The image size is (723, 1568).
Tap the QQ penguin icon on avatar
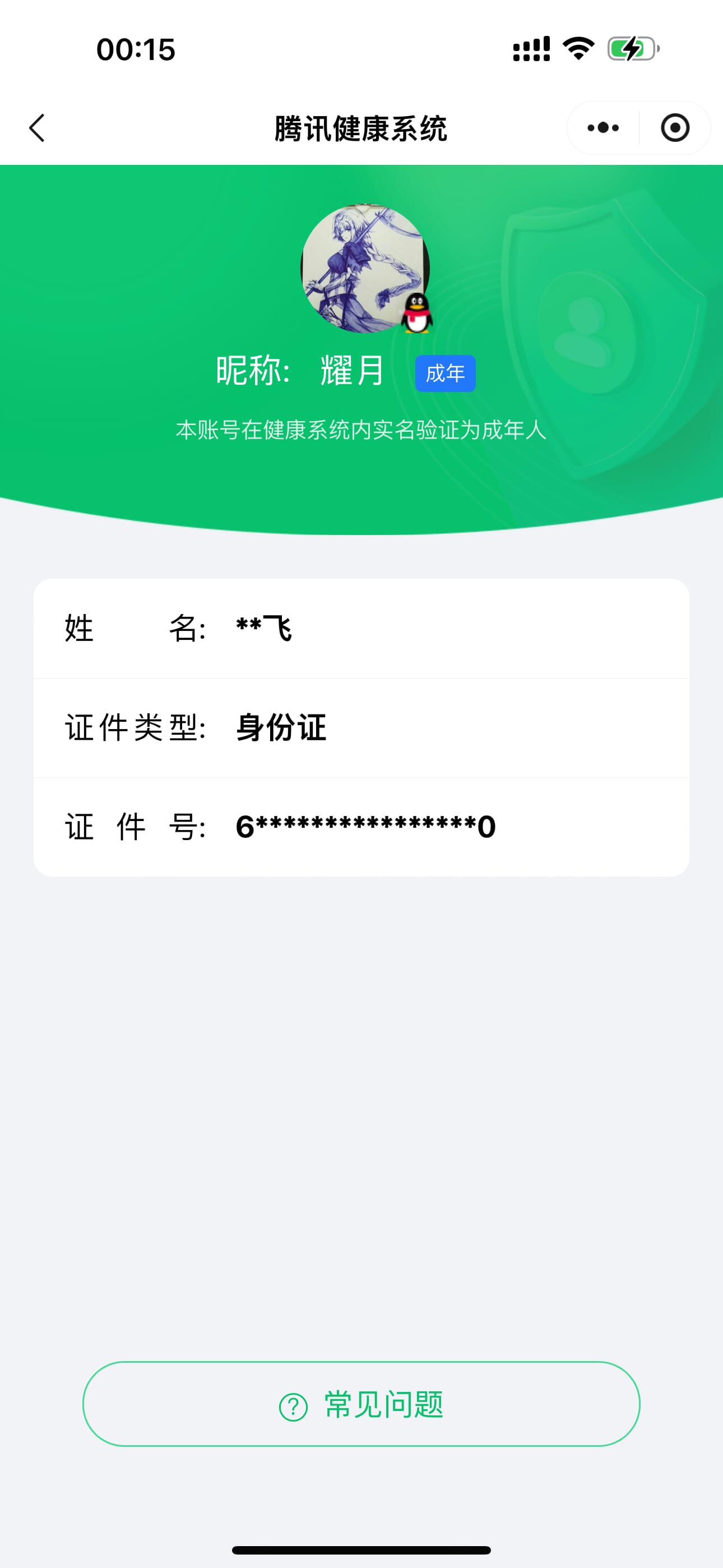click(416, 315)
